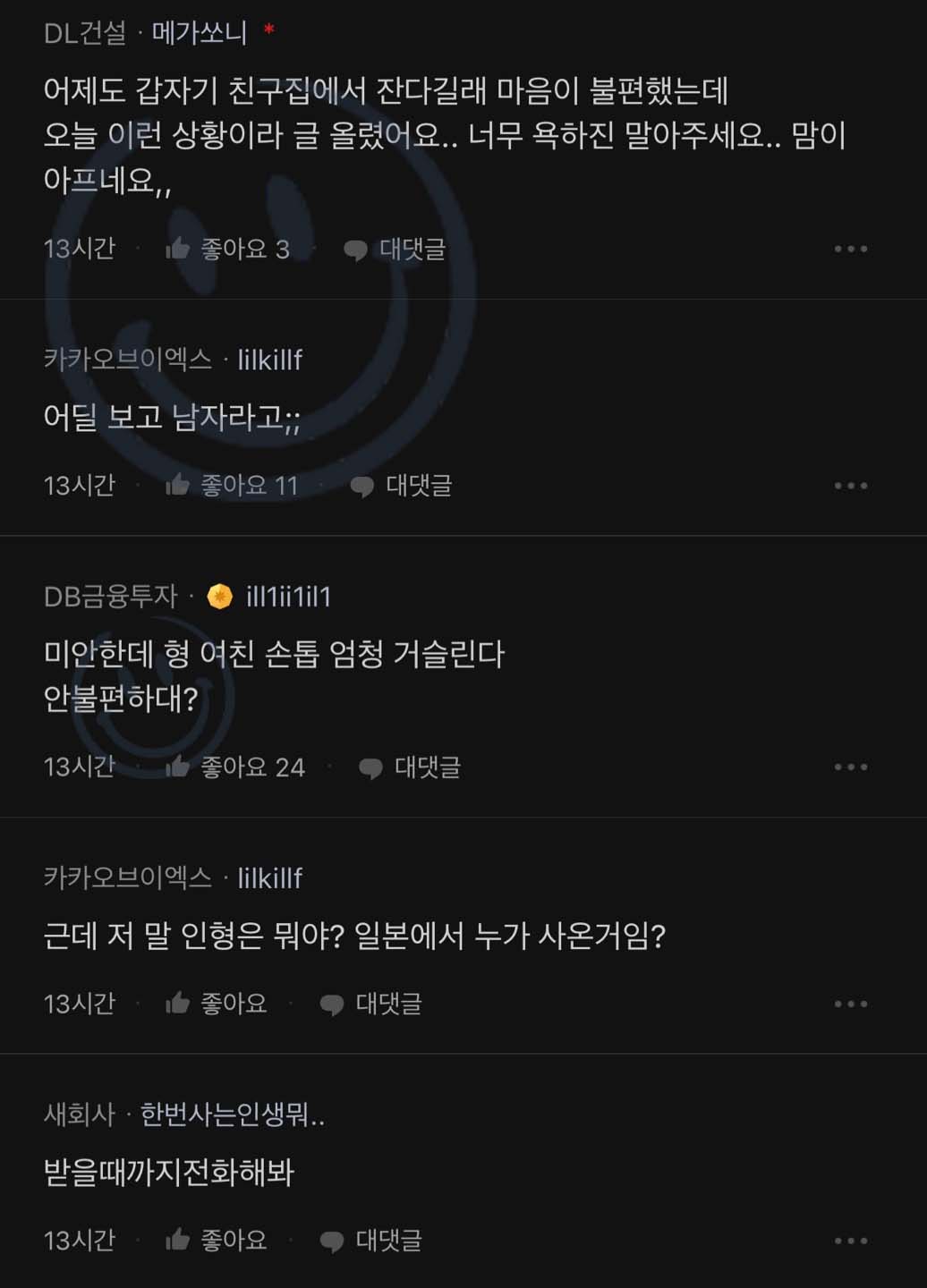Viewport: 927px width, 1288px height.
Task: Open more options on 메가쏘니's comment
Action: 850,249
